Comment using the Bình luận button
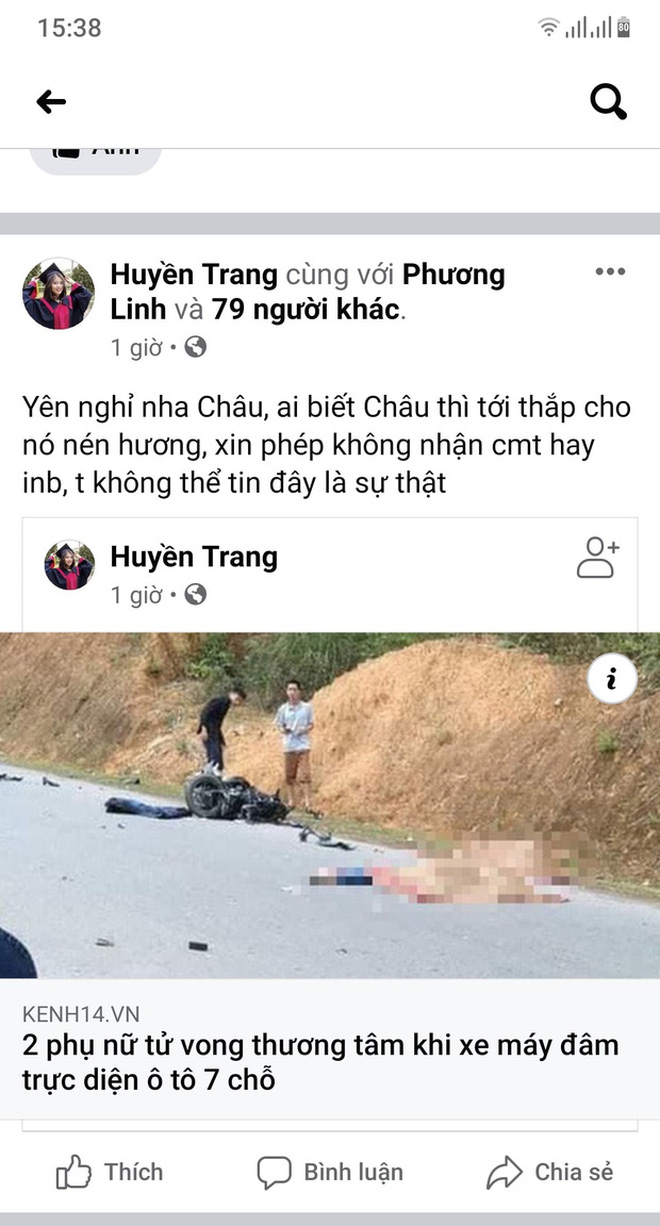The width and height of the screenshot is (660, 1226). pyautogui.click(x=330, y=1172)
